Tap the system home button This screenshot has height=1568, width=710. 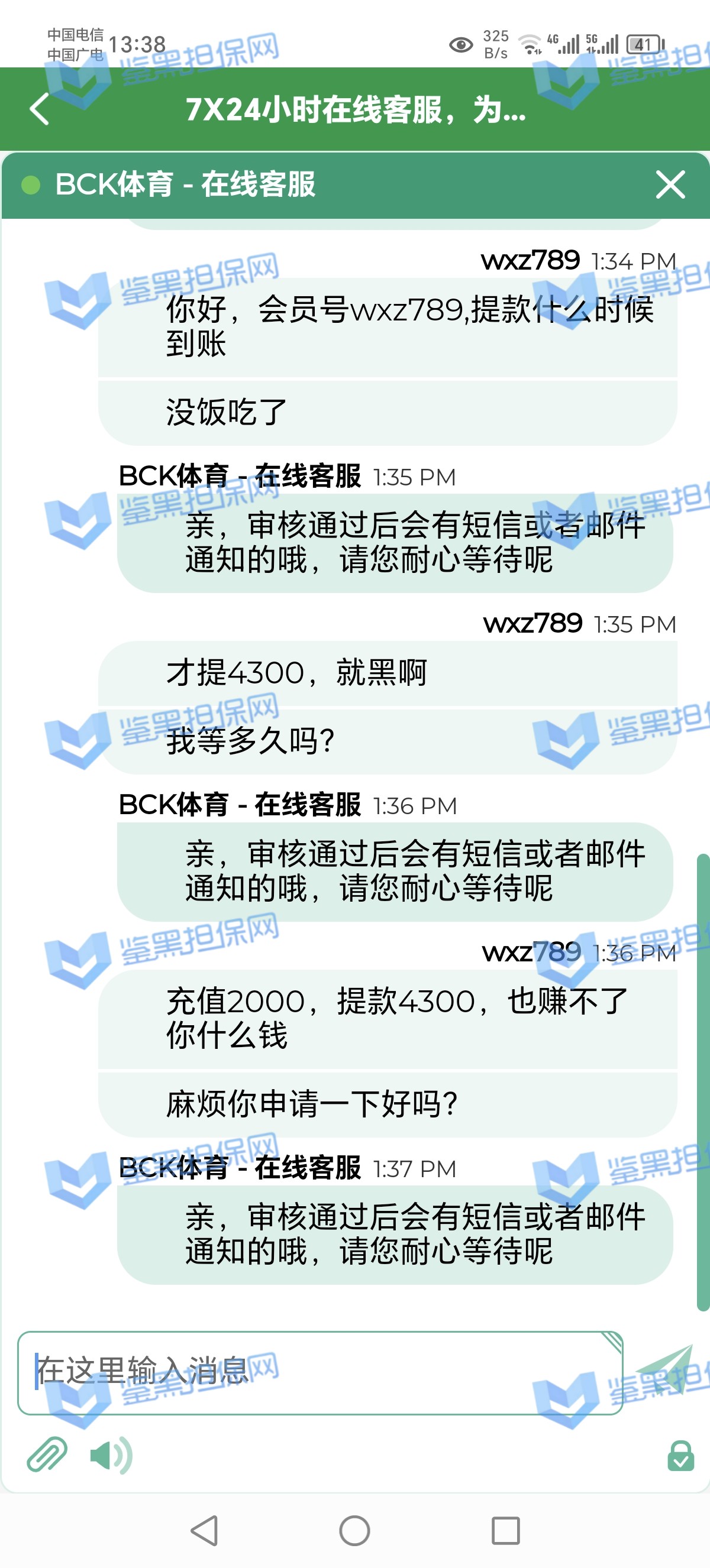(x=354, y=1530)
